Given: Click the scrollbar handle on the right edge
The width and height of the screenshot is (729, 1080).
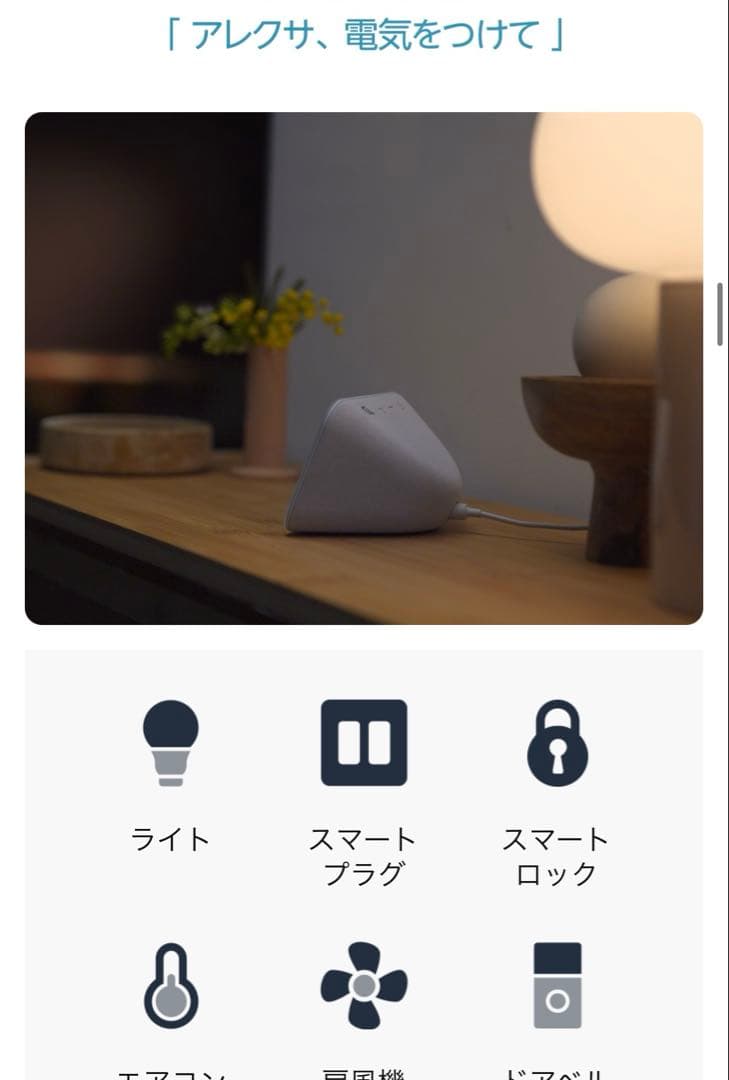Looking at the screenshot, I should (x=719, y=315).
